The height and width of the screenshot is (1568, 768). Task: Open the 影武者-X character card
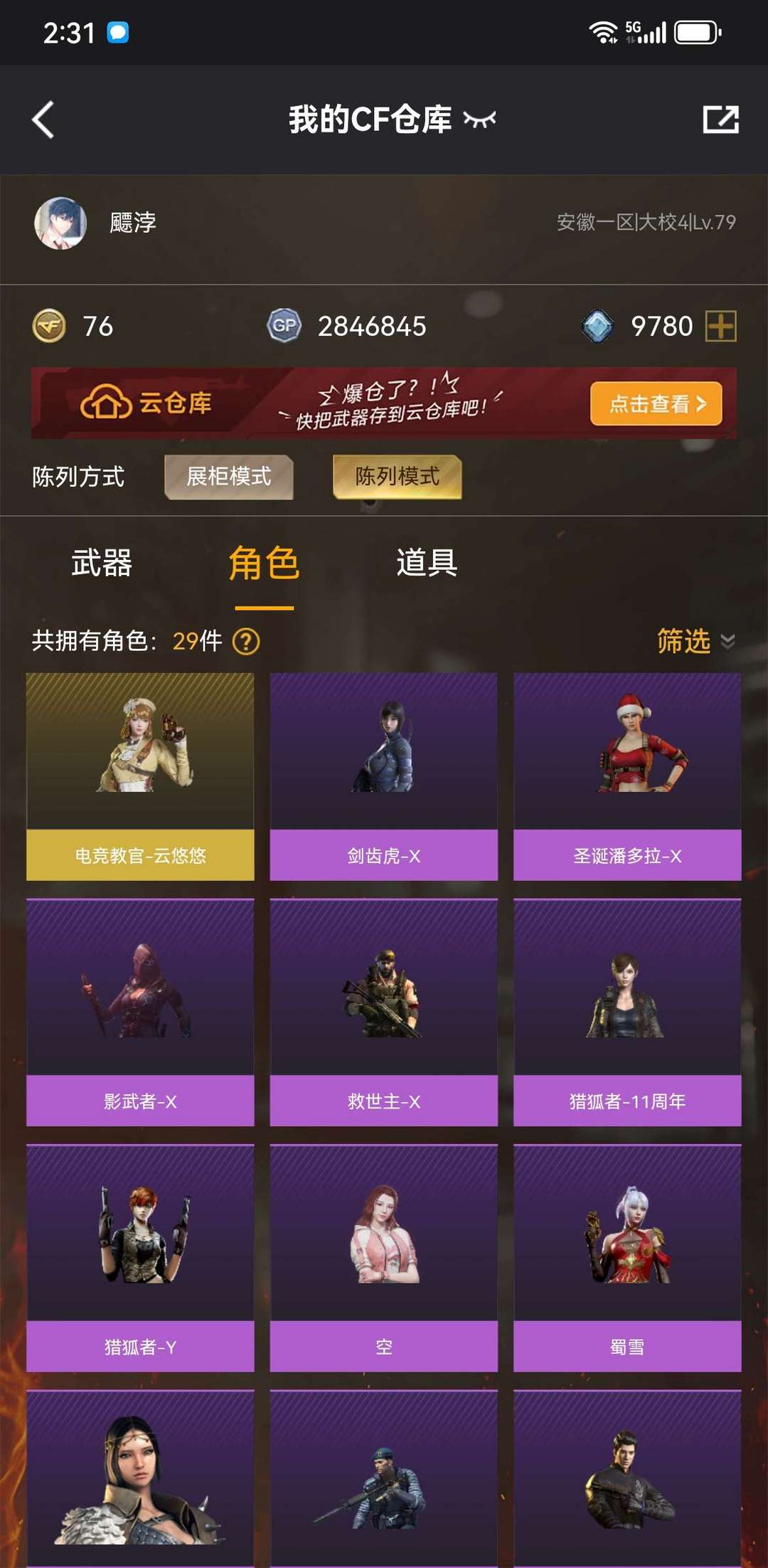[x=140, y=1012]
